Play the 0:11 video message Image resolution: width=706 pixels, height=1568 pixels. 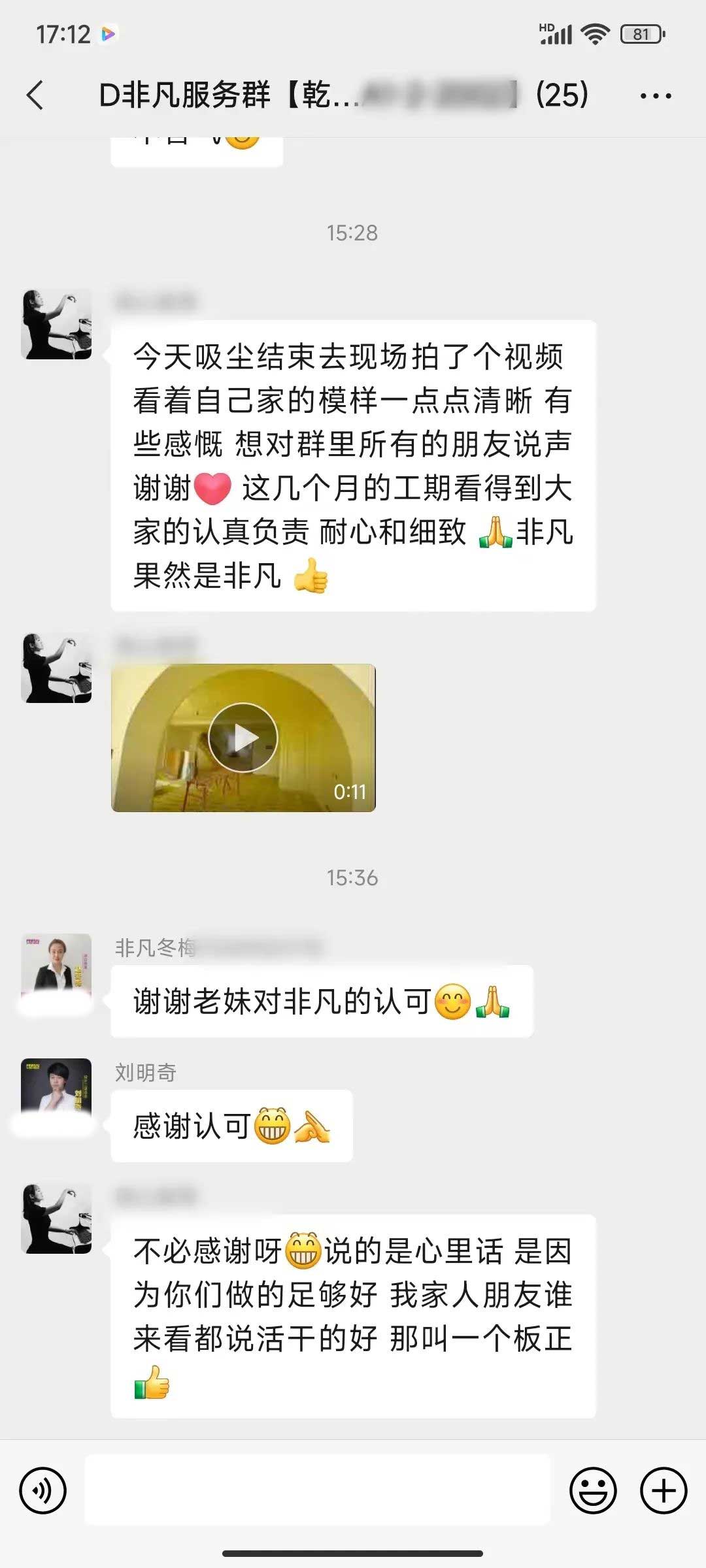coord(243,738)
